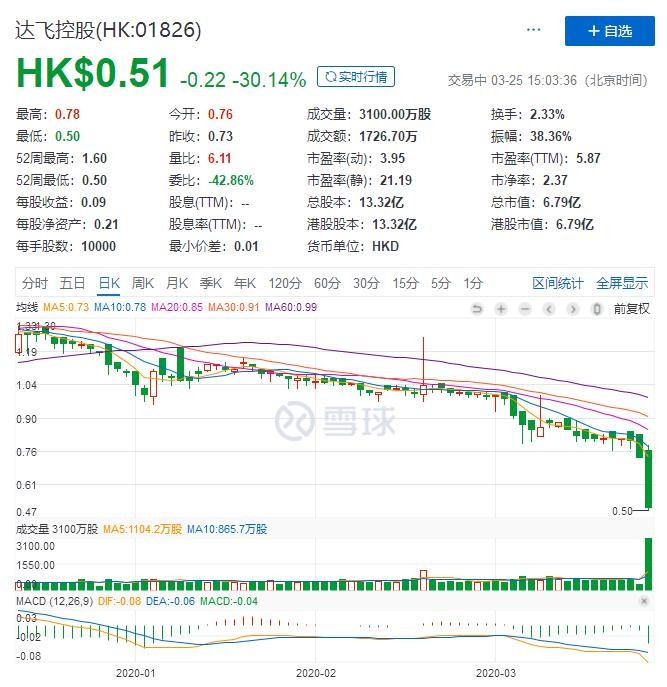
Task: Enter 全屏显示 fullscreen chart view
Action: [622, 283]
